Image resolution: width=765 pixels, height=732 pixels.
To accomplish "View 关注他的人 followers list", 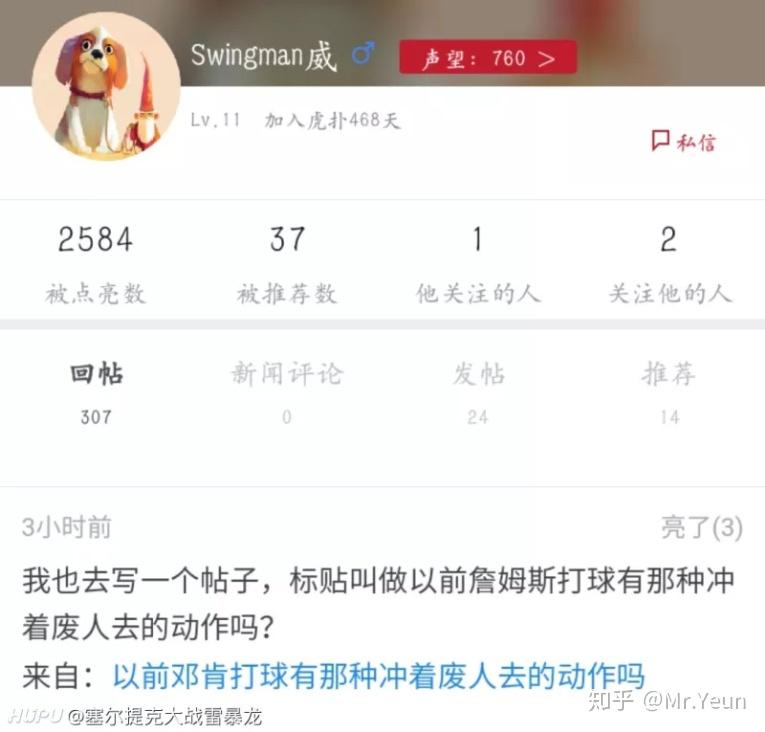I will [670, 265].
